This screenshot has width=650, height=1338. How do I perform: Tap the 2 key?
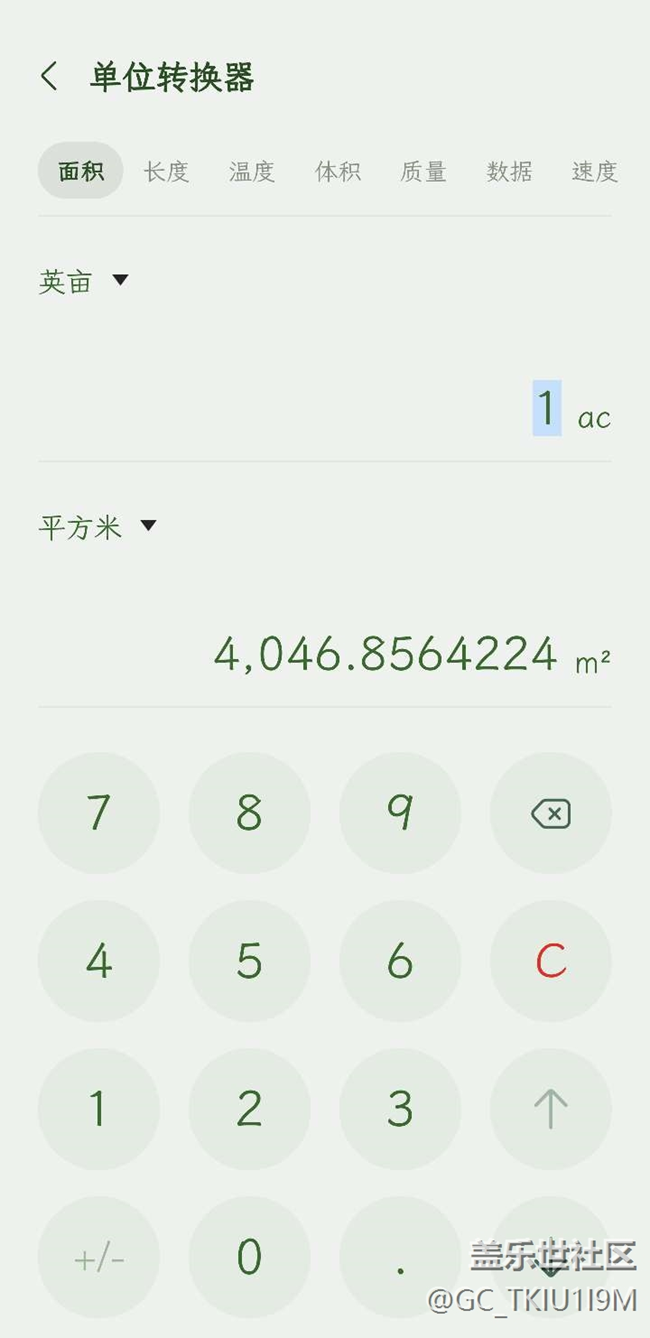(x=249, y=1108)
